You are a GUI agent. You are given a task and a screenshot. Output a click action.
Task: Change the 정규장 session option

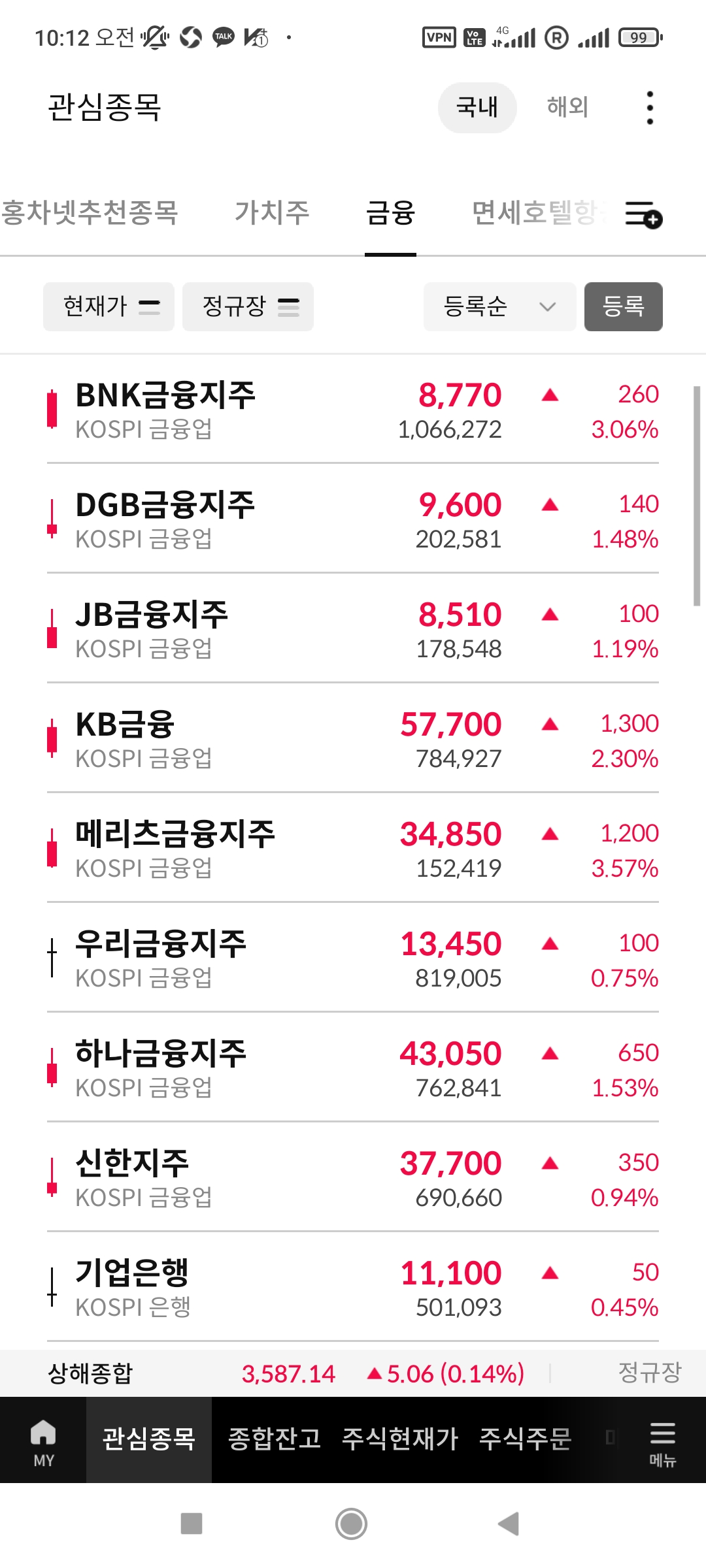tap(248, 306)
